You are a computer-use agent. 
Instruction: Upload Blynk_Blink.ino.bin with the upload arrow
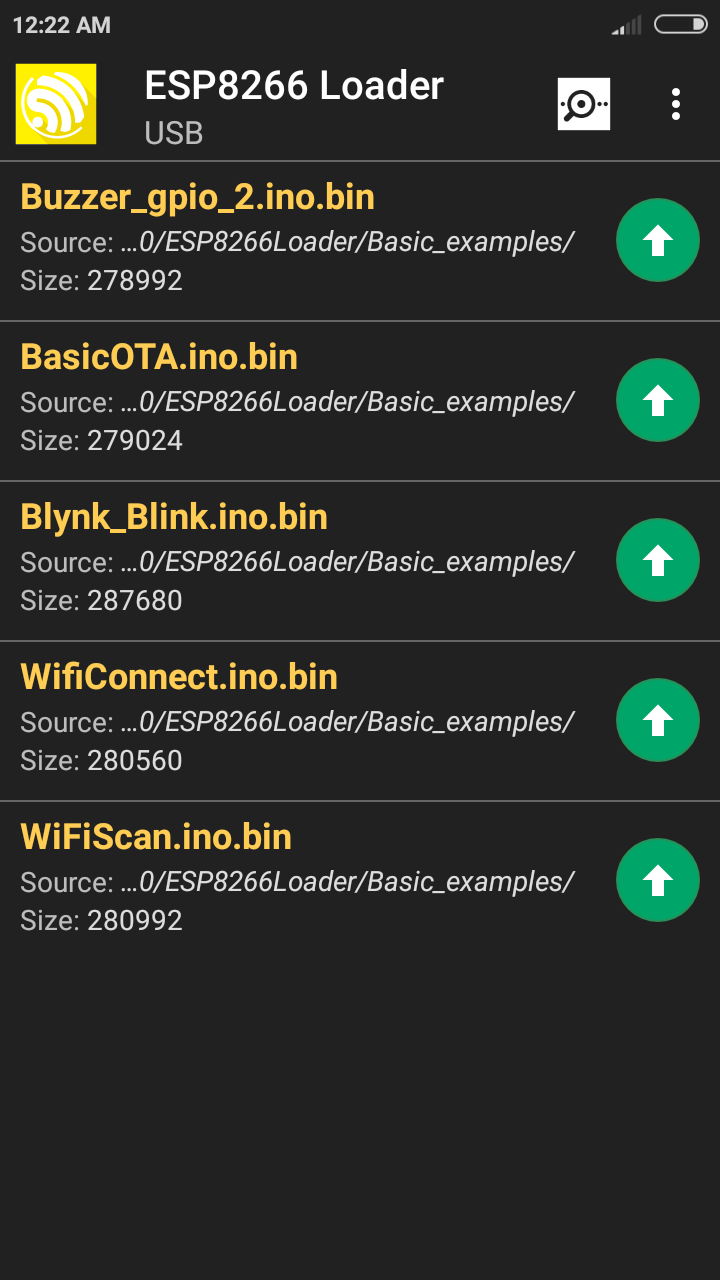[657, 560]
